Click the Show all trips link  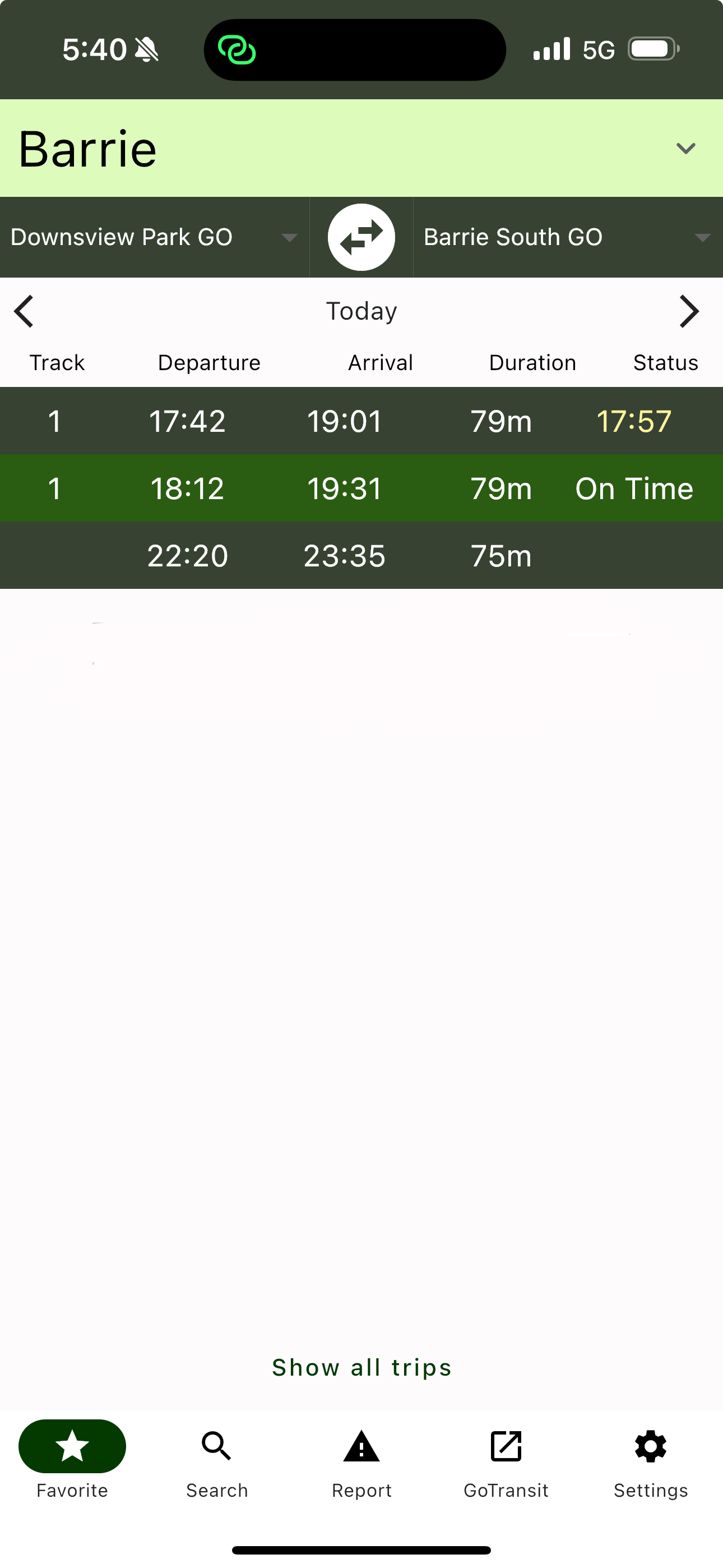[361, 1367]
